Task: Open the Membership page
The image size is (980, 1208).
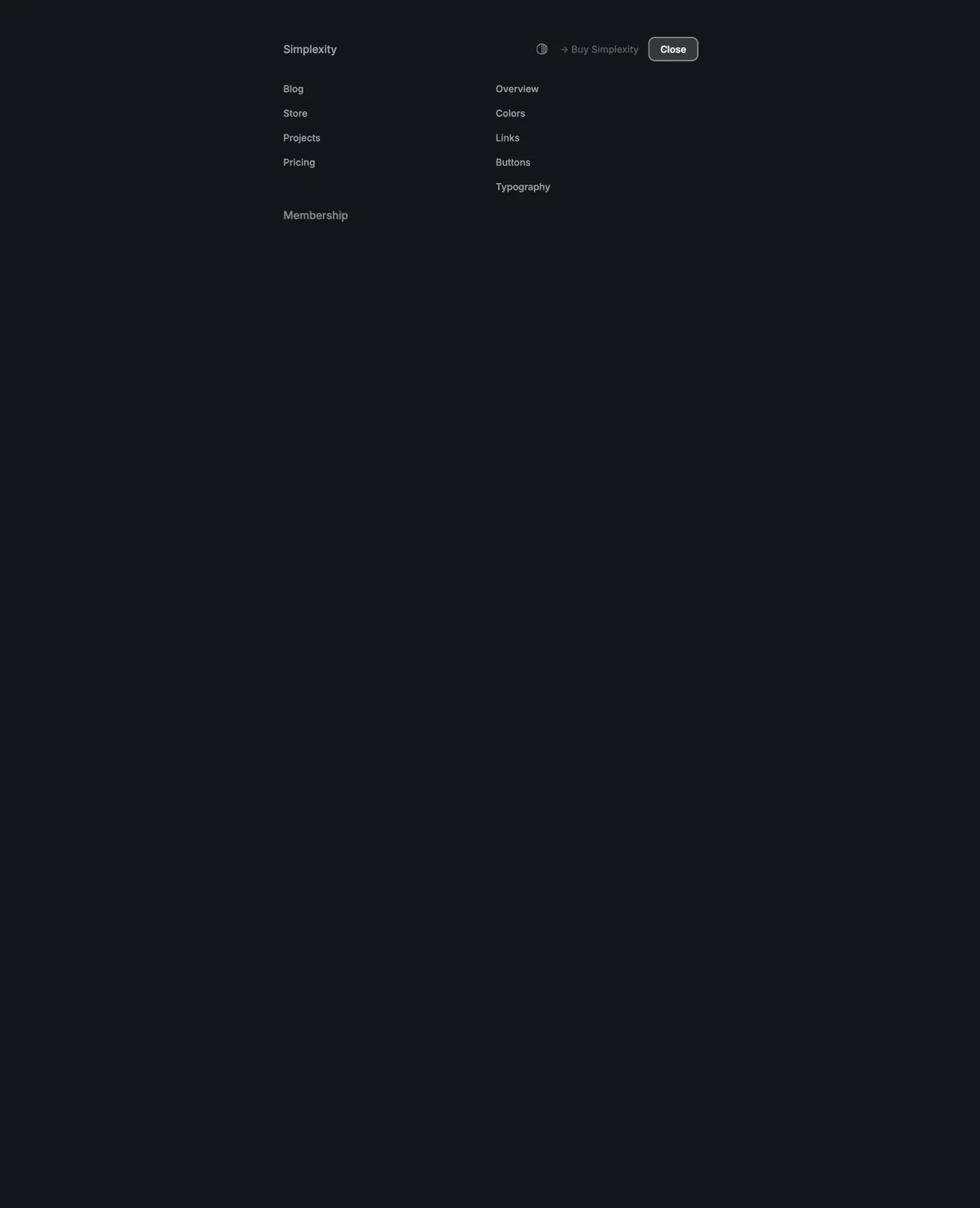Action: point(315,216)
